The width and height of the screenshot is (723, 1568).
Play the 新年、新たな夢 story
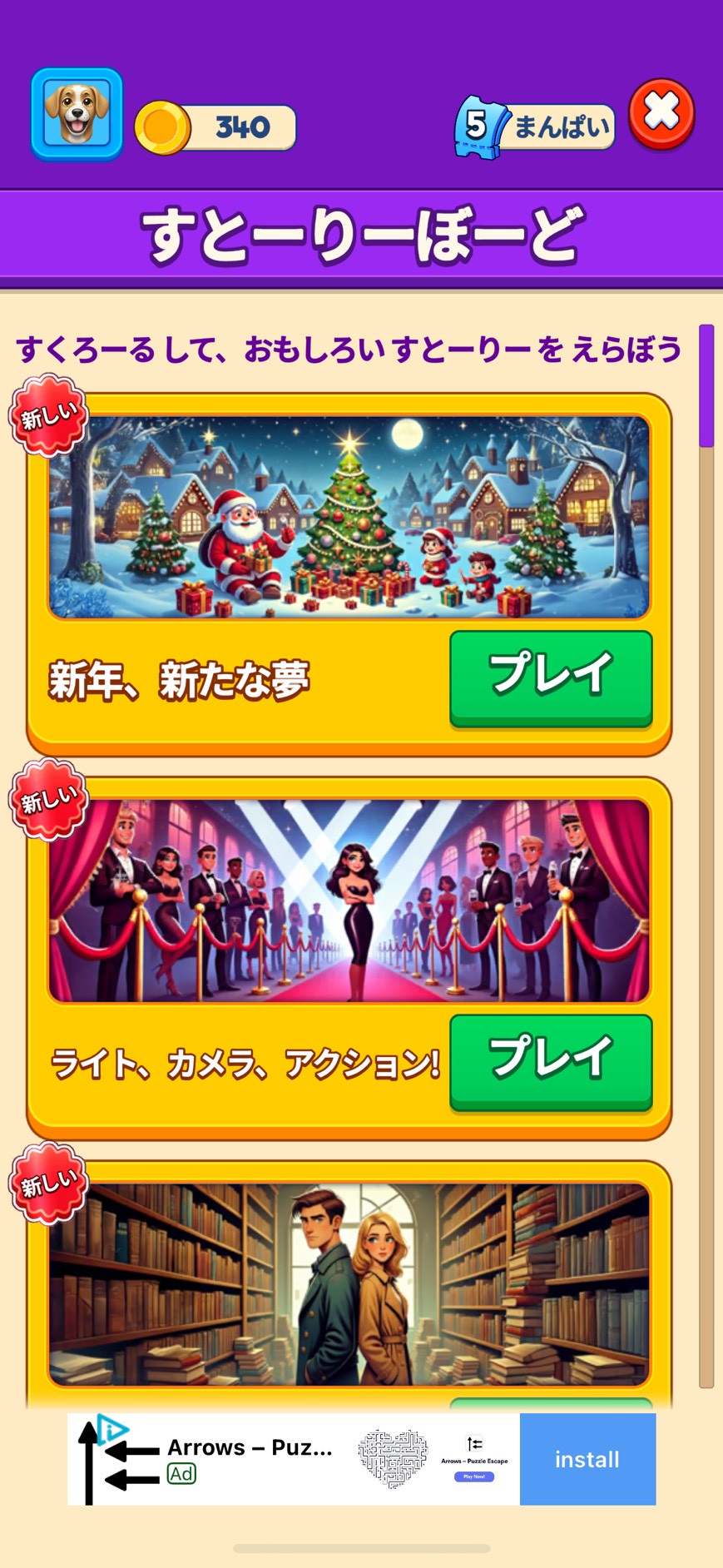(551, 677)
